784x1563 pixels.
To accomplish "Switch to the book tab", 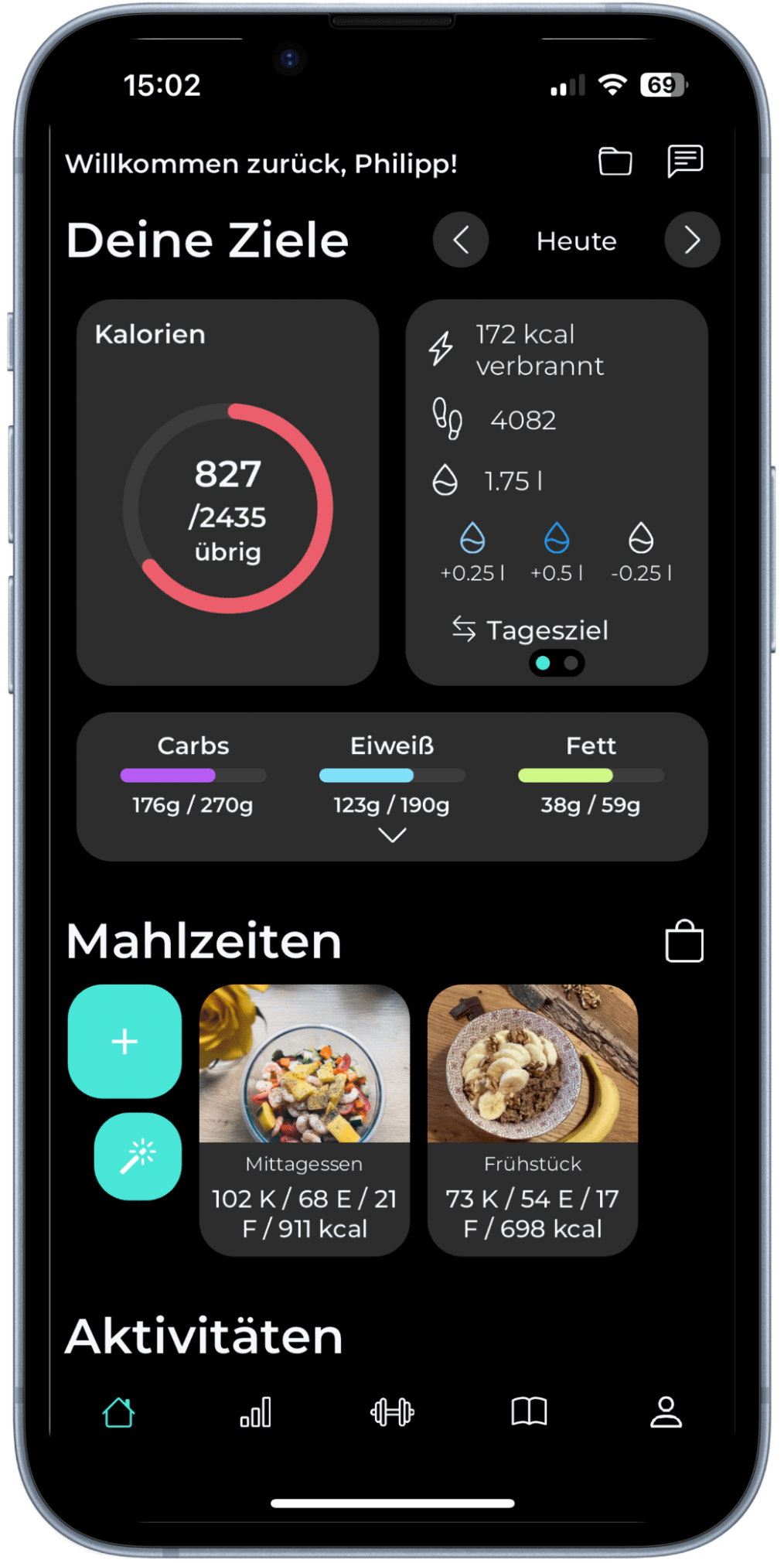I will tap(529, 1412).
